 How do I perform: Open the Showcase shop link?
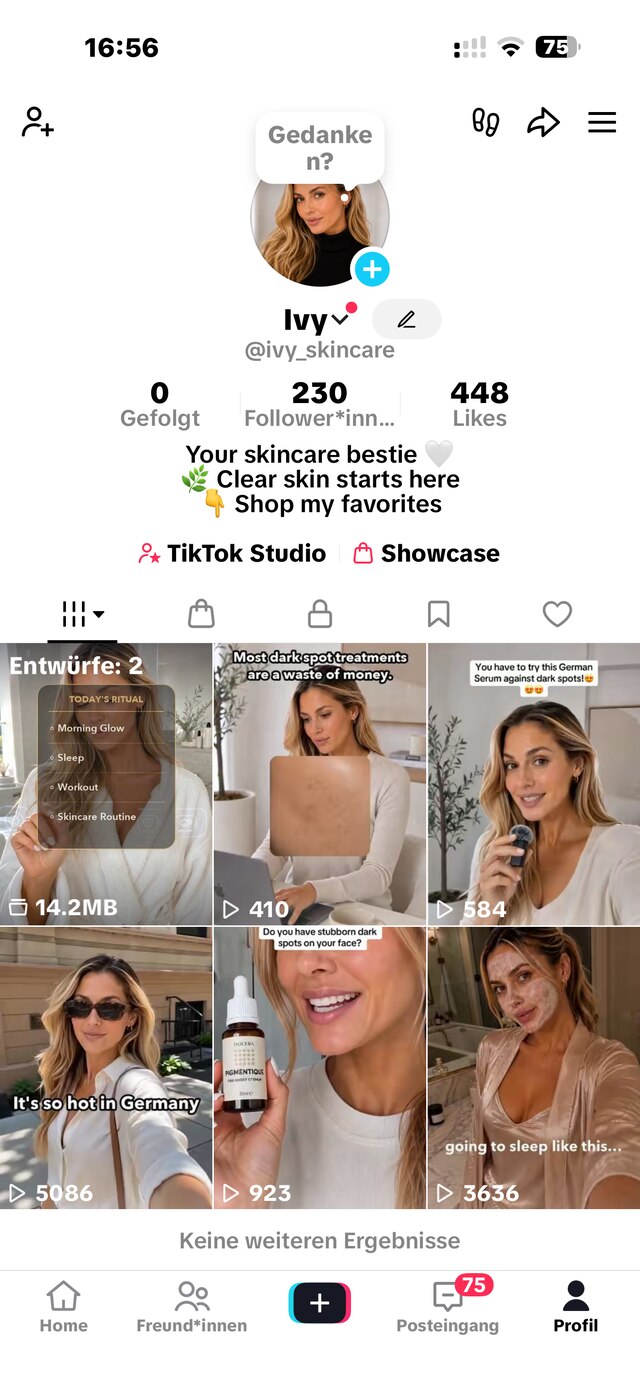tap(427, 553)
